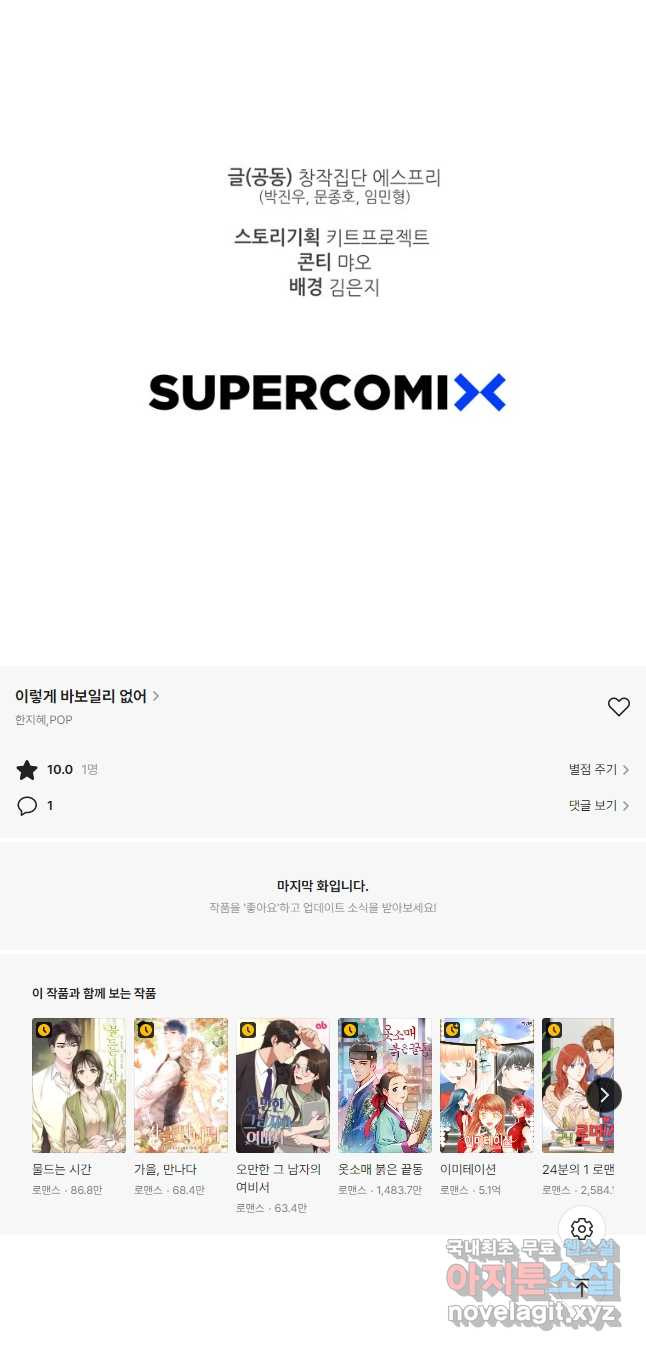Jump back to top with the arrow button

[x=582, y=1287]
